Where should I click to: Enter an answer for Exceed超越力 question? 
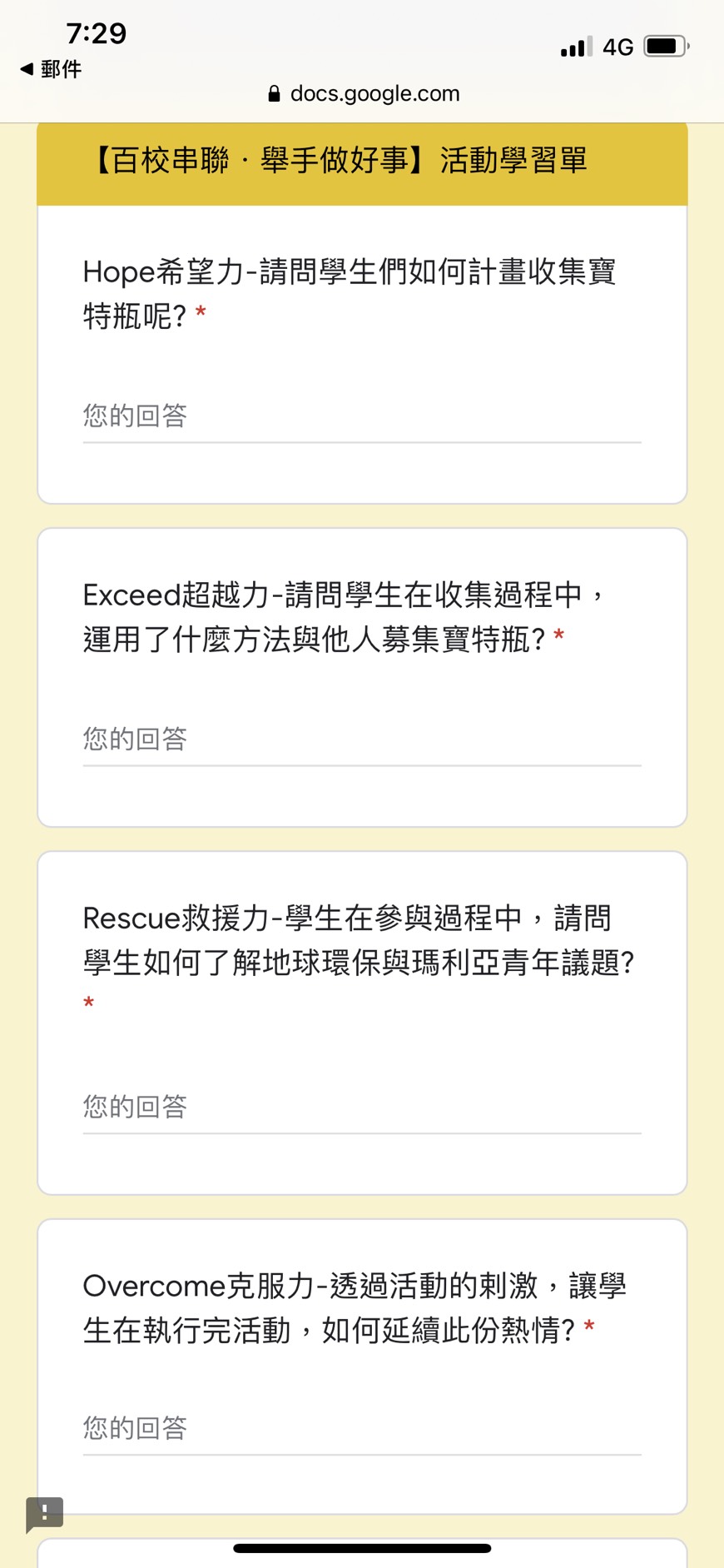click(x=362, y=739)
